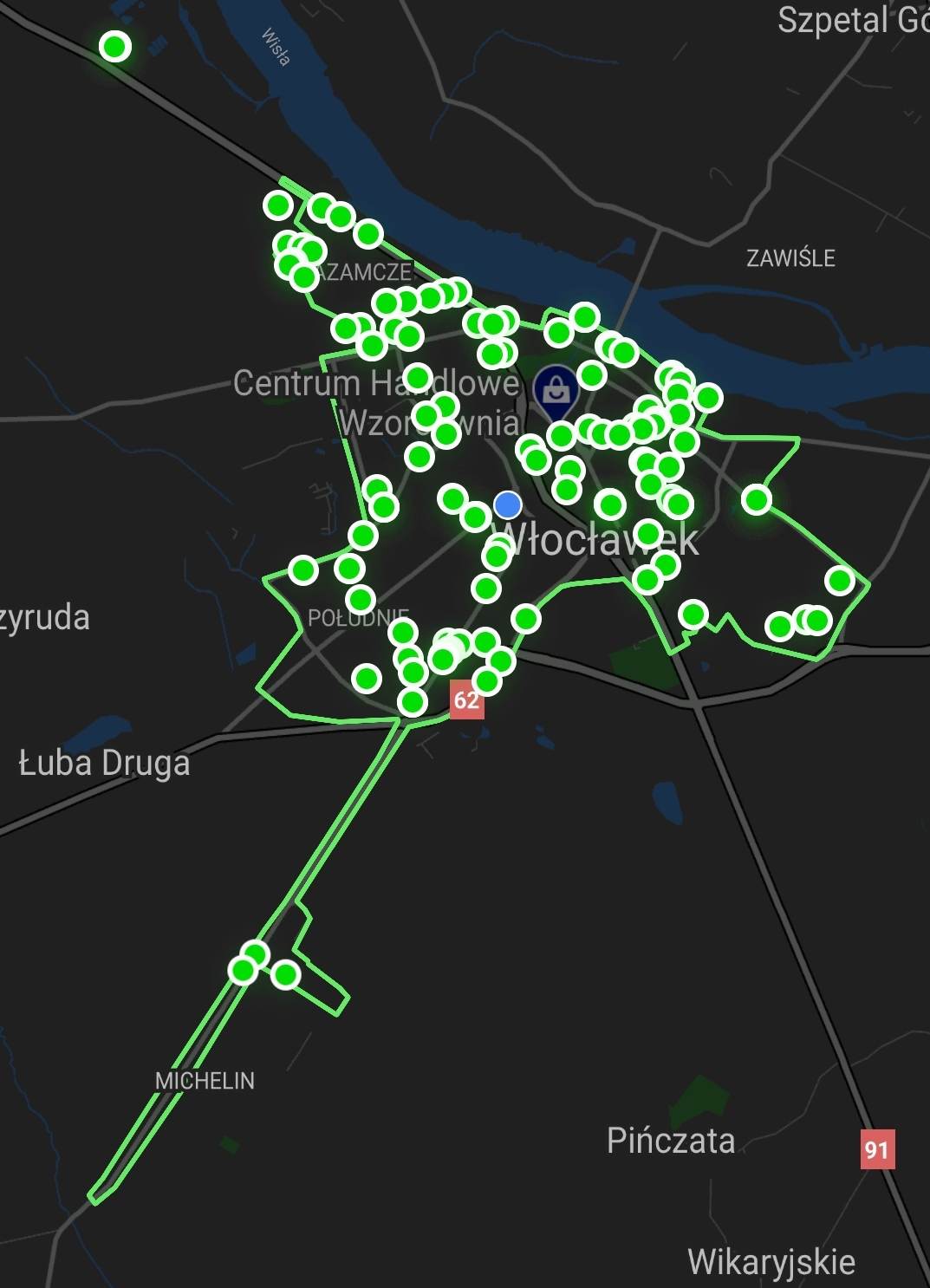Tap the Centrum Handlowe Wzorcownia shopping pin
This screenshot has height=1288, width=930.
(556, 392)
